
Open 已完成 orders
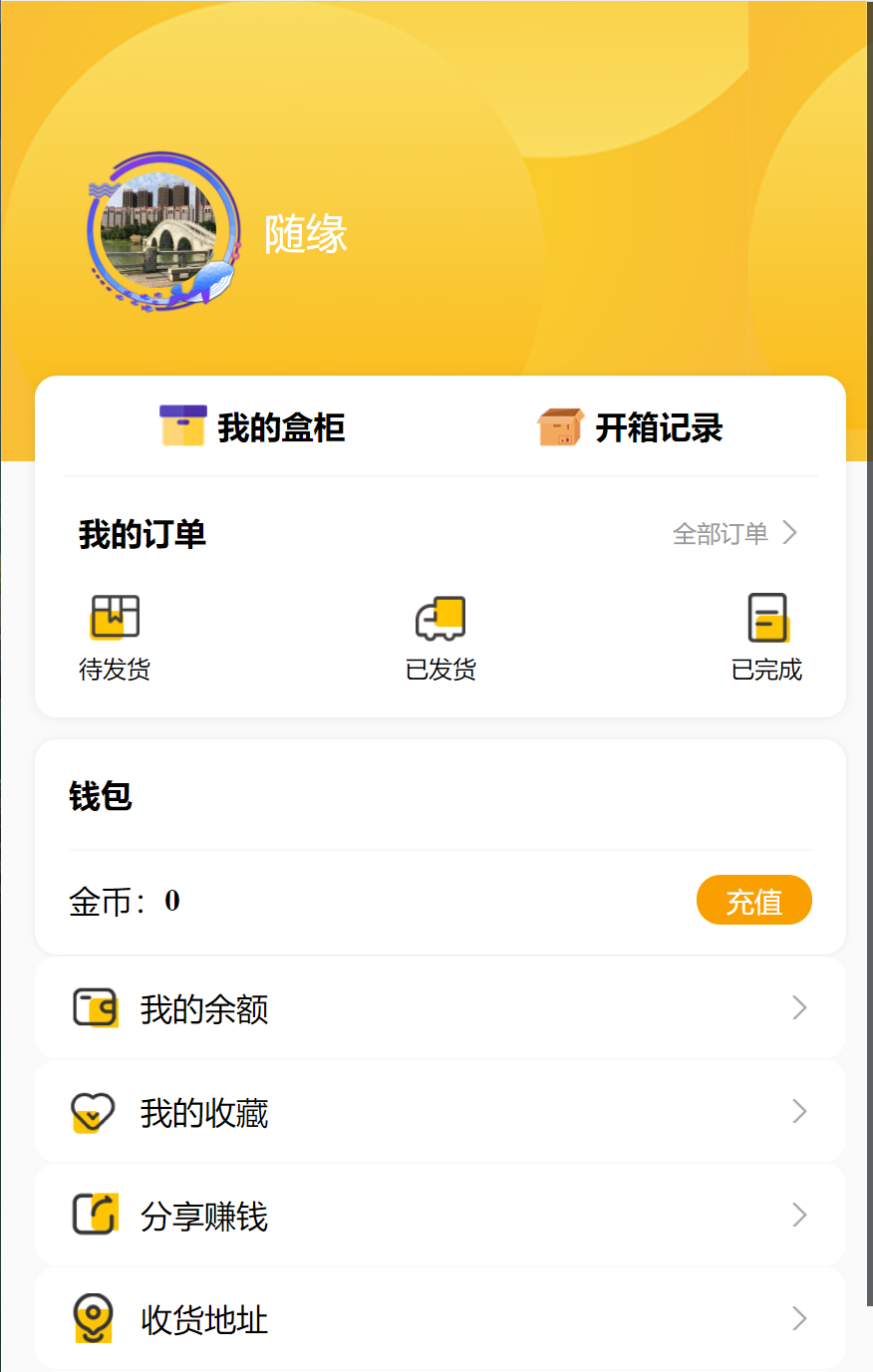pyautogui.click(x=766, y=638)
